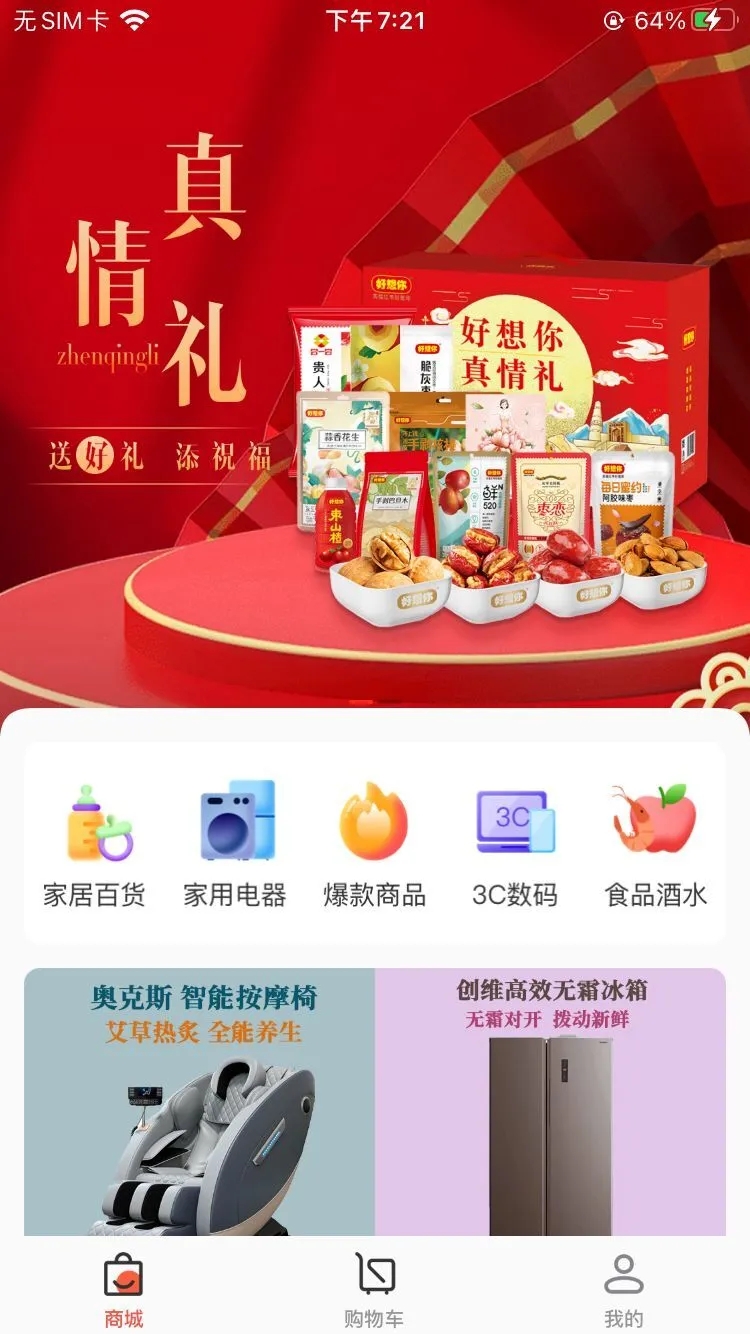
Task: Switch to the 购物车 tab
Action: 375,1290
